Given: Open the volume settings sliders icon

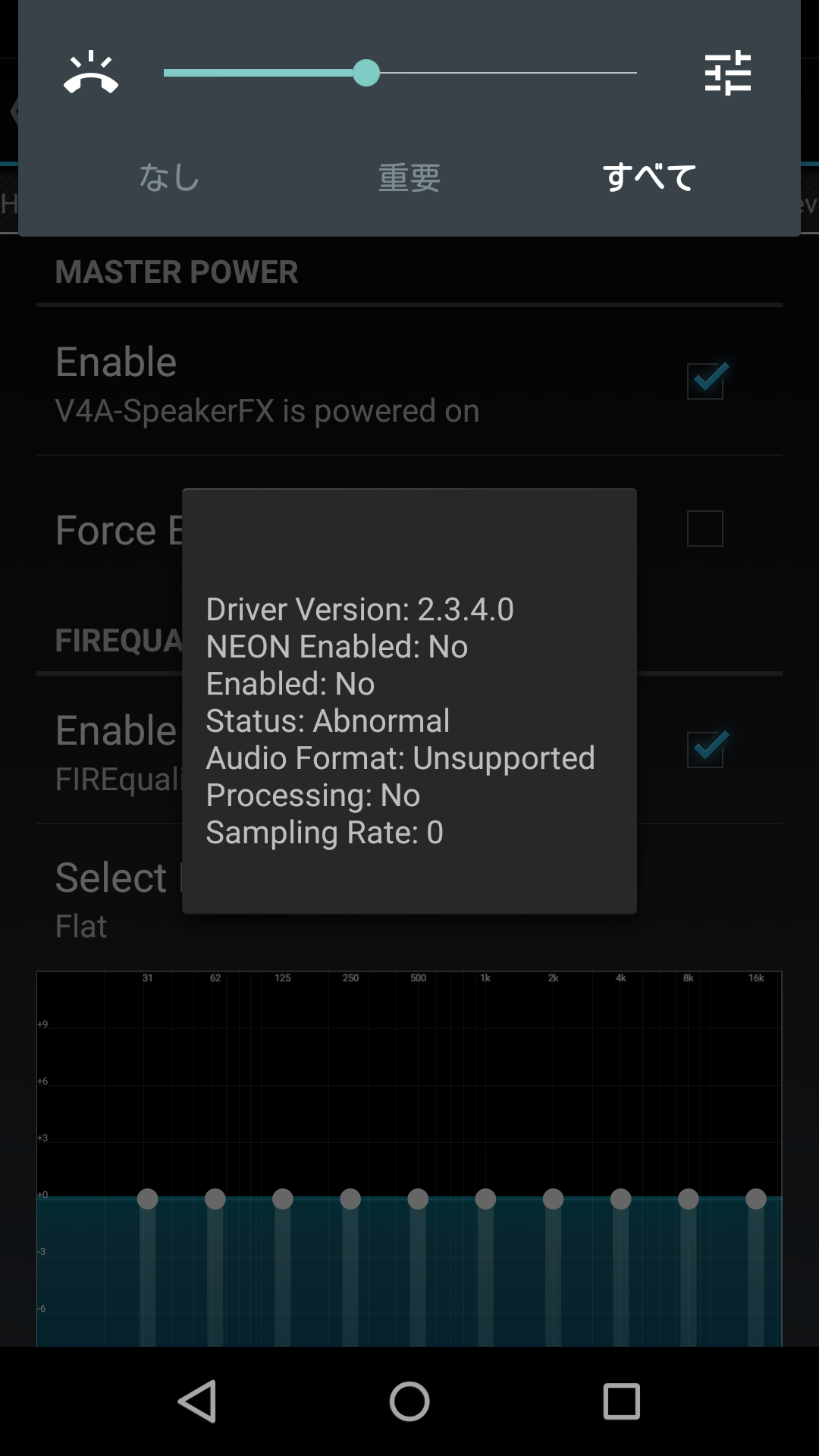Looking at the screenshot, I should tap(727, 73).
